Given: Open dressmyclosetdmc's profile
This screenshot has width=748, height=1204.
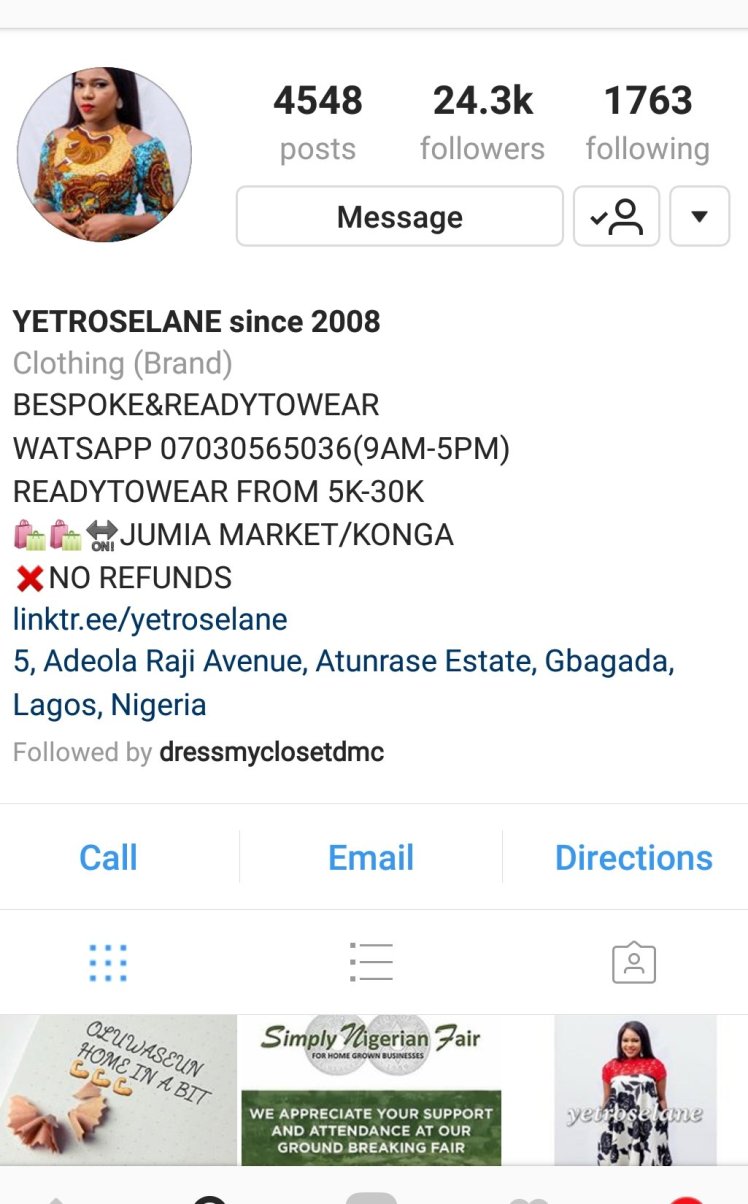Looking at the screenshot, I should click(271, 752).
